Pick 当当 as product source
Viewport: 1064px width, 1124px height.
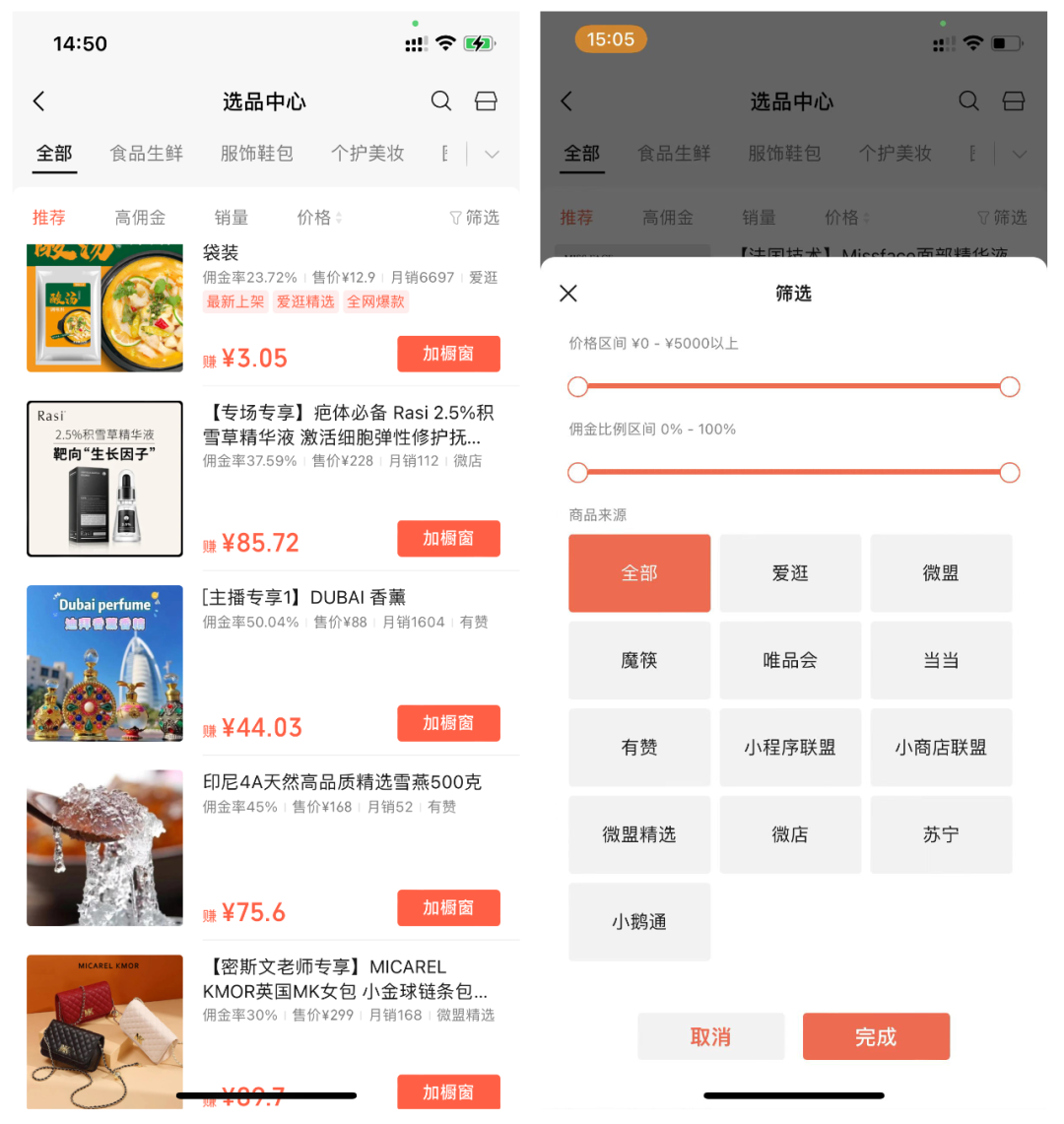[941, 660]
